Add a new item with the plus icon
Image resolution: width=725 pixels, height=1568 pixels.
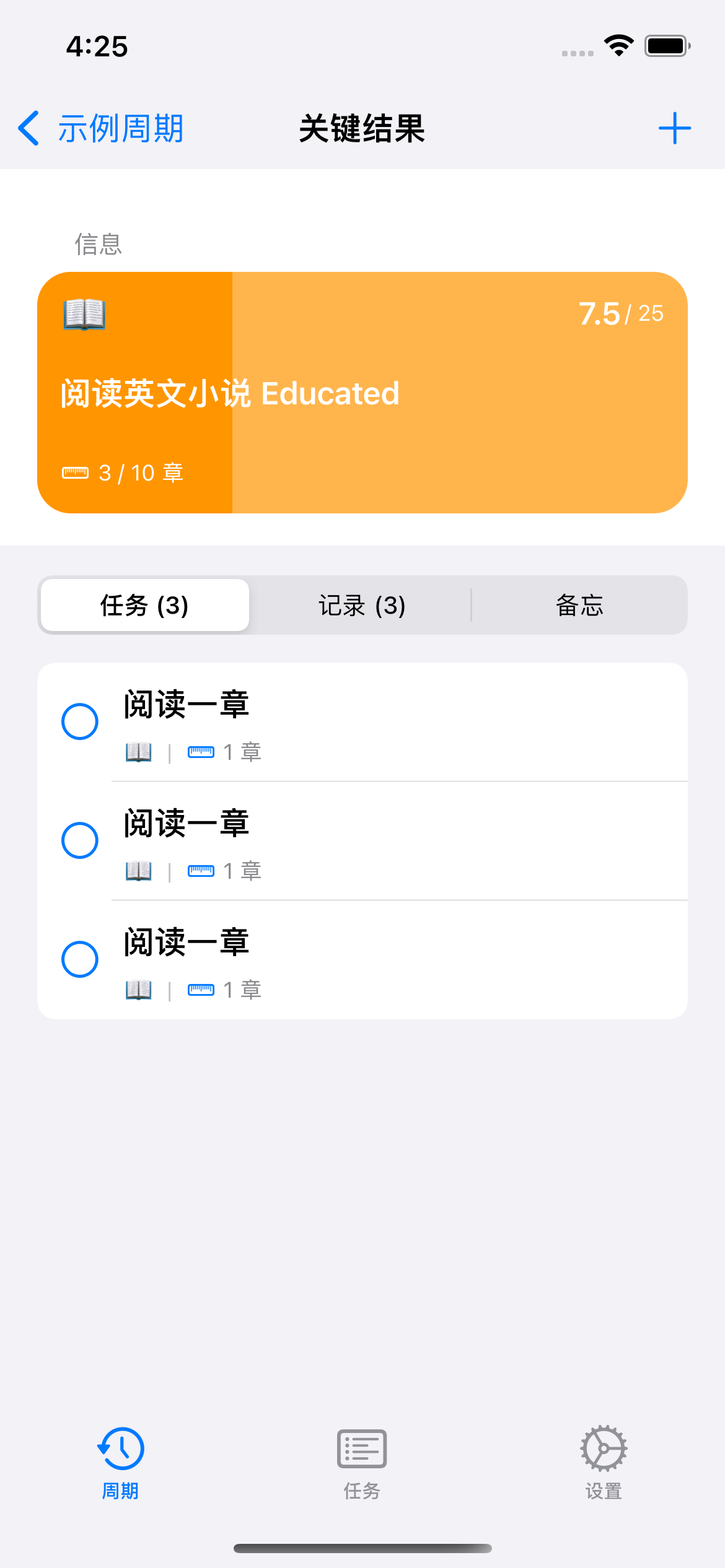674,129
